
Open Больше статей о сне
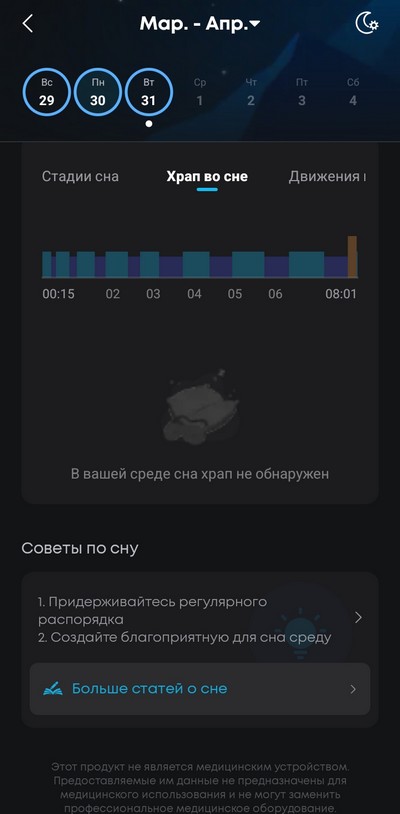tap(200, 689)
